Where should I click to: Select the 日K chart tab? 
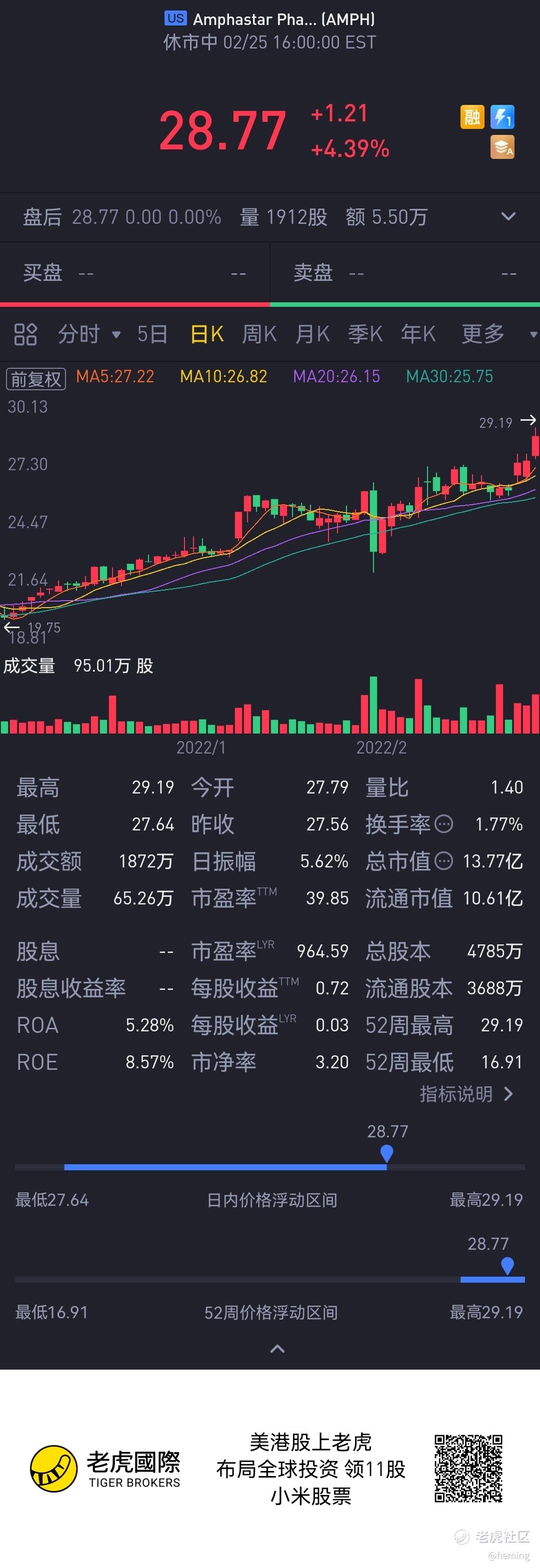click(207, 334)
